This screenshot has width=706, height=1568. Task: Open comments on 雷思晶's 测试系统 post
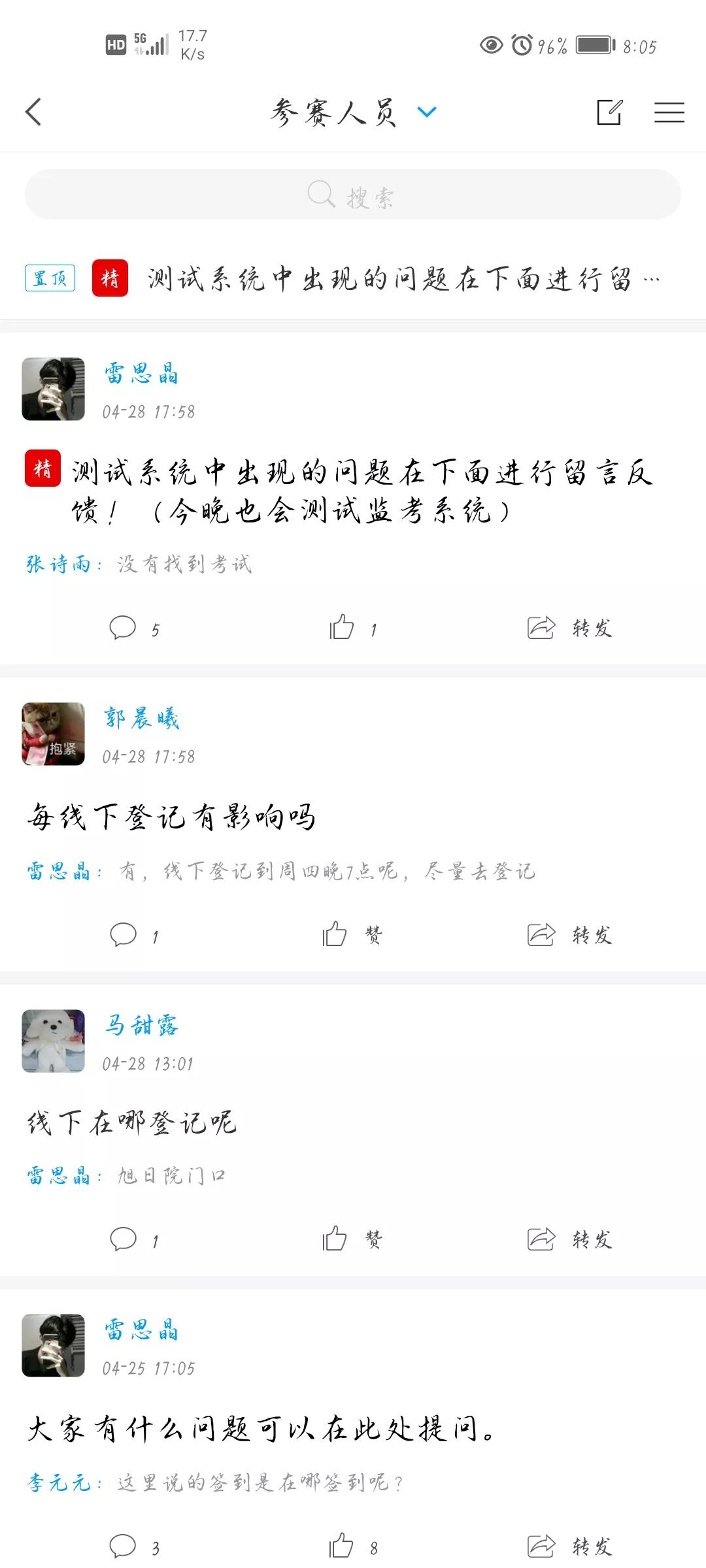[x=123, y=628]
